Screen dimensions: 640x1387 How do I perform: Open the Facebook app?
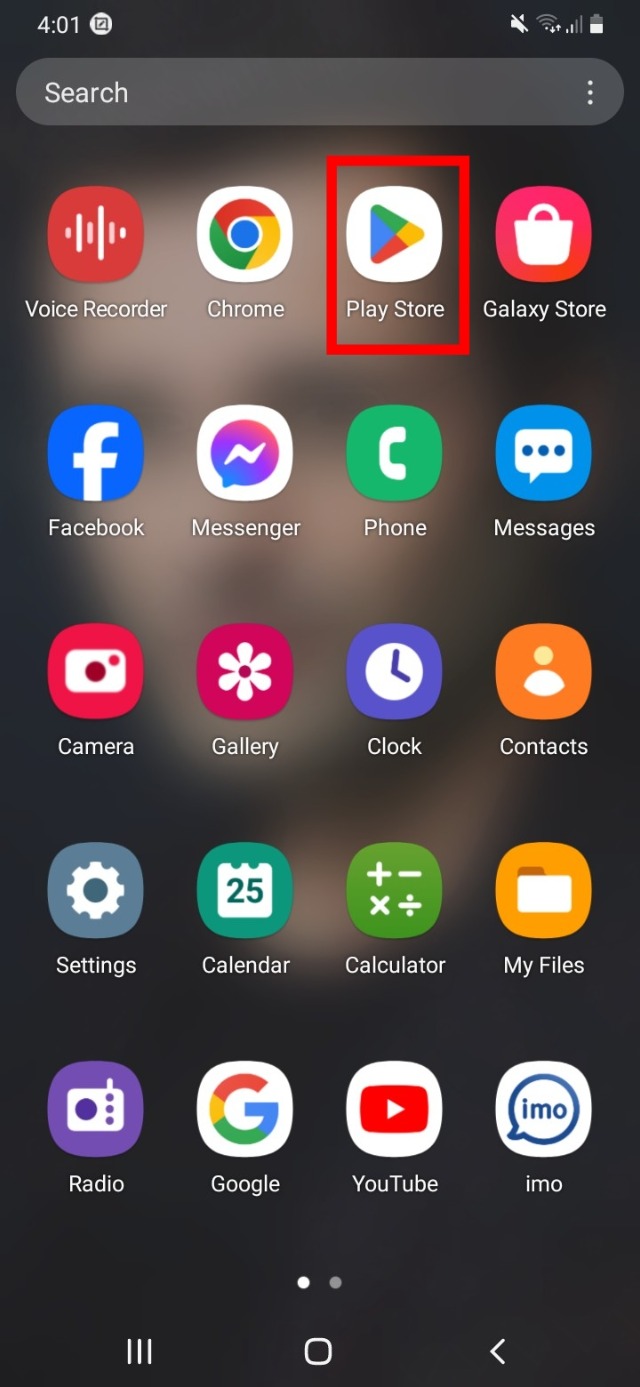point(96,453)
